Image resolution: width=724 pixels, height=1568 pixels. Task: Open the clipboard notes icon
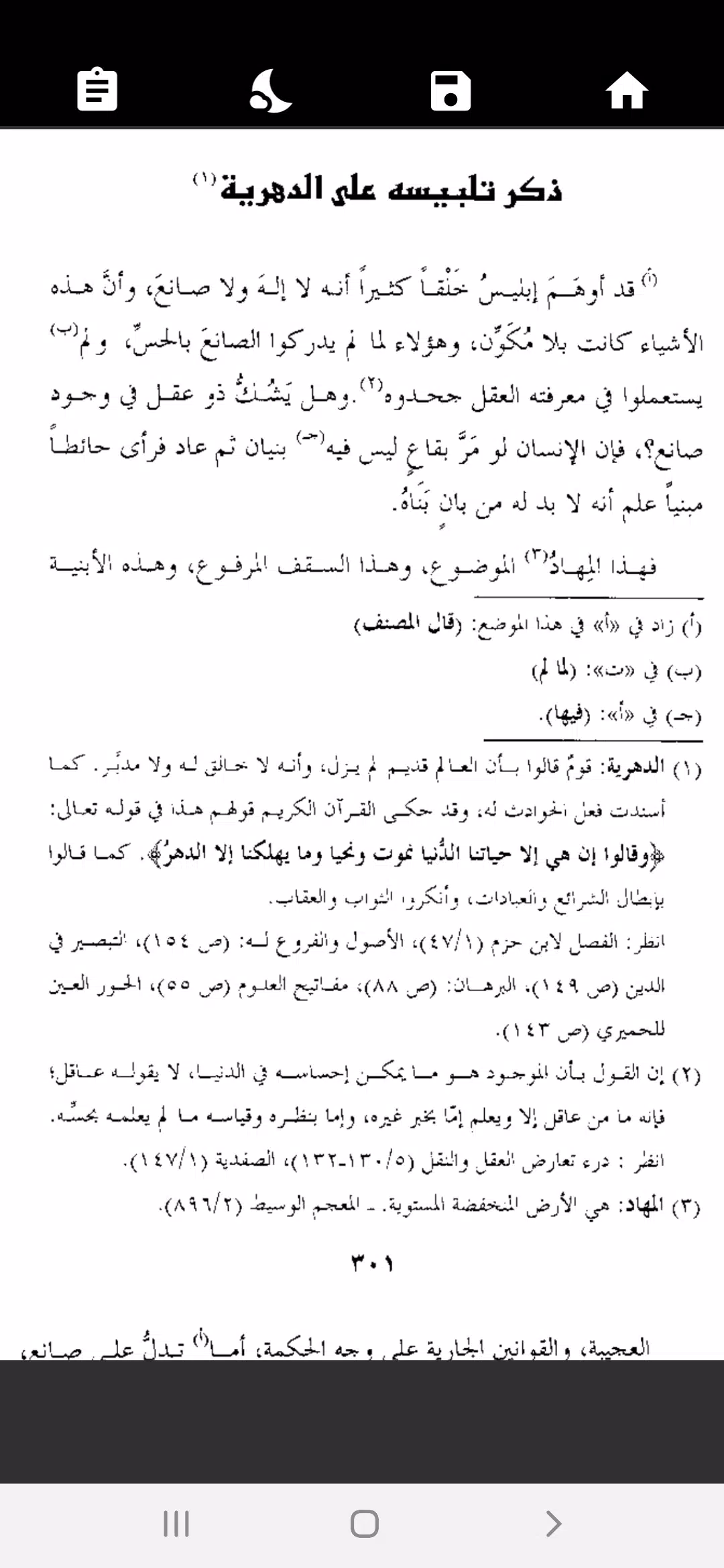pyautogui.click(x=97, y=89)
